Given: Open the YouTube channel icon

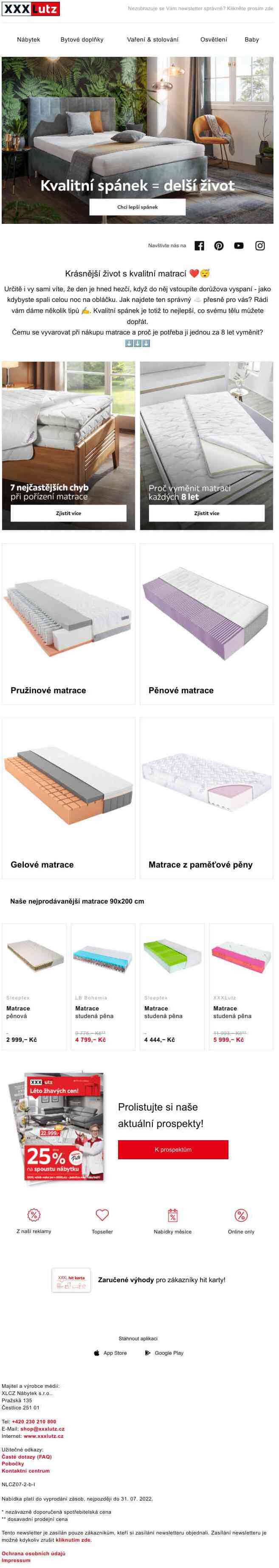Looking at the screenshot, I should point(239,246).
